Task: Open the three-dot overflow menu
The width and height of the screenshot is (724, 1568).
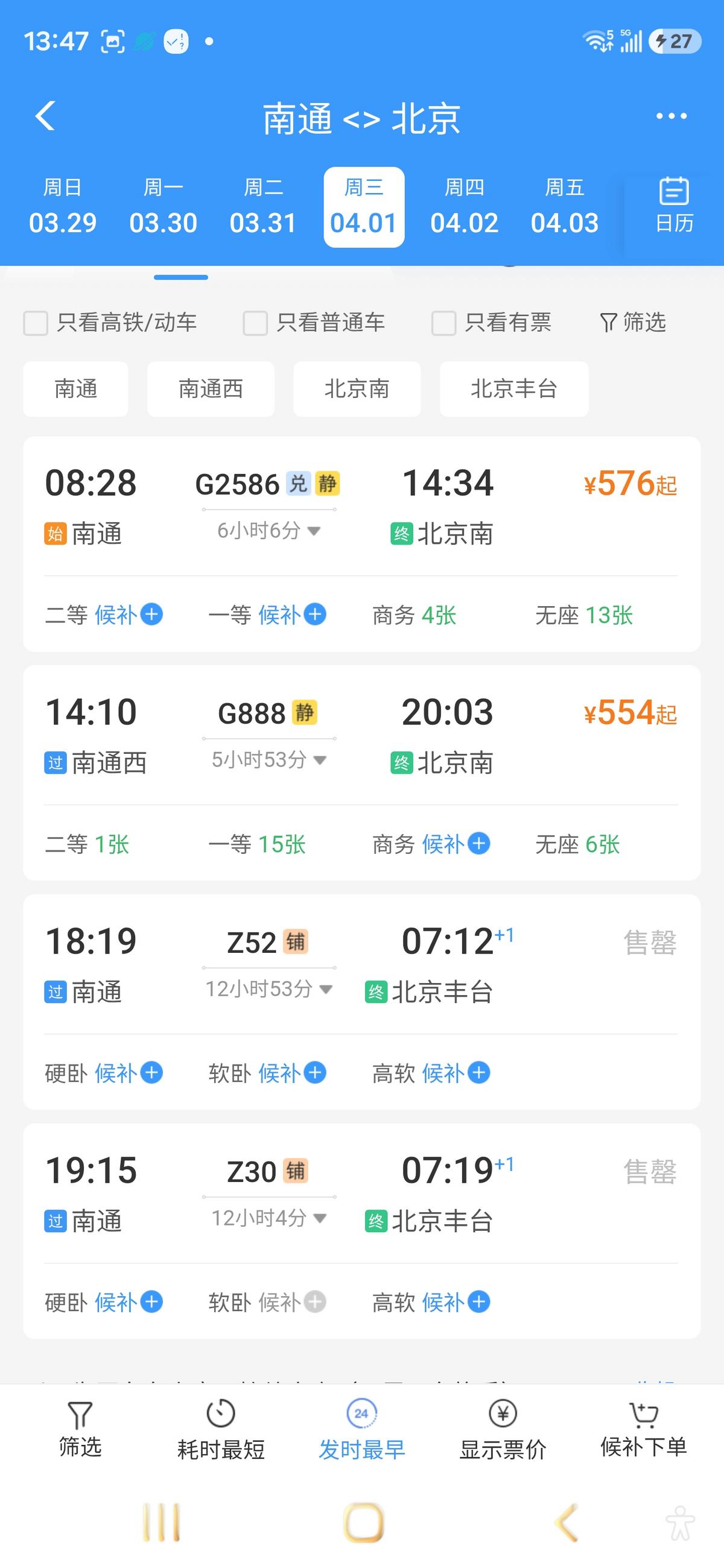Action: [x=671, y=116]
